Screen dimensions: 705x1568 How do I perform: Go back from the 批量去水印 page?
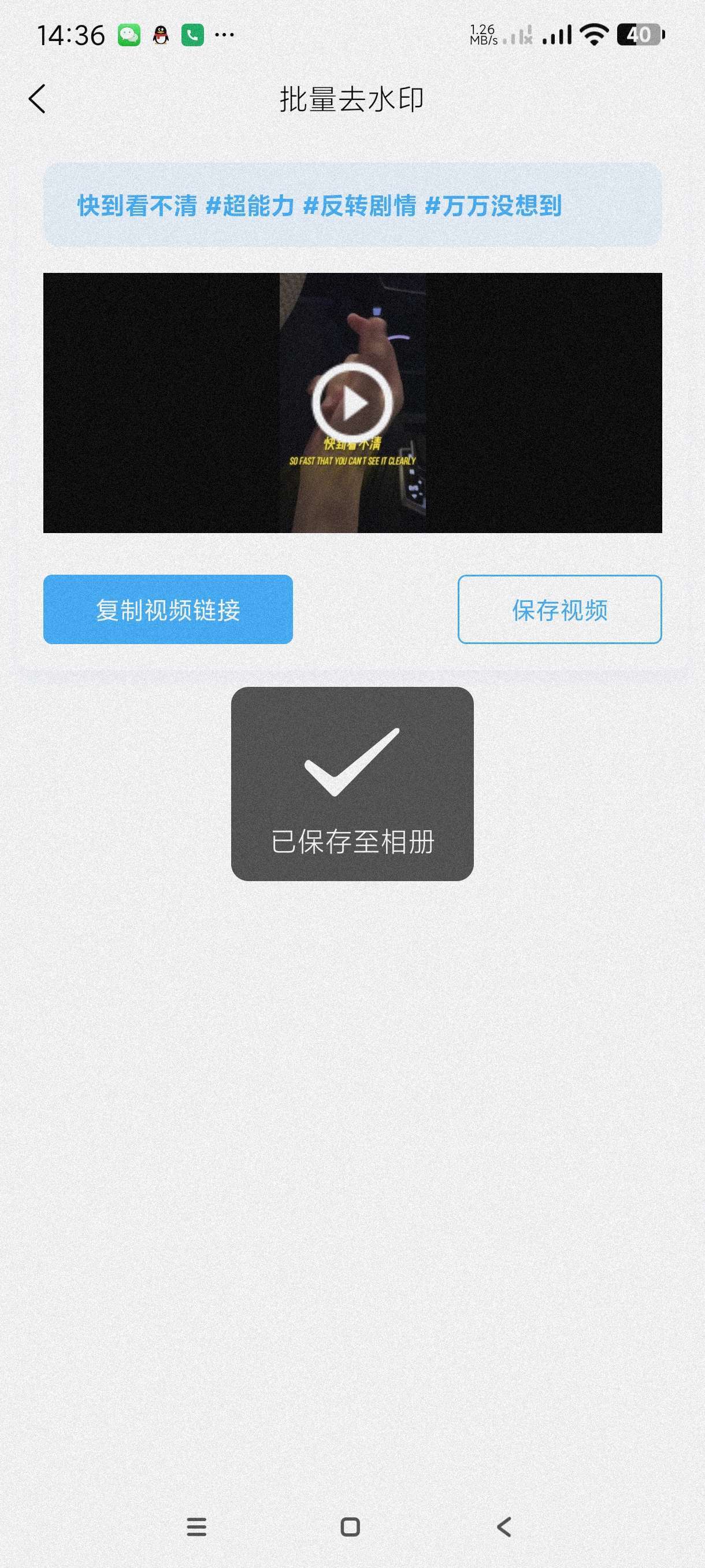(37, 99)
